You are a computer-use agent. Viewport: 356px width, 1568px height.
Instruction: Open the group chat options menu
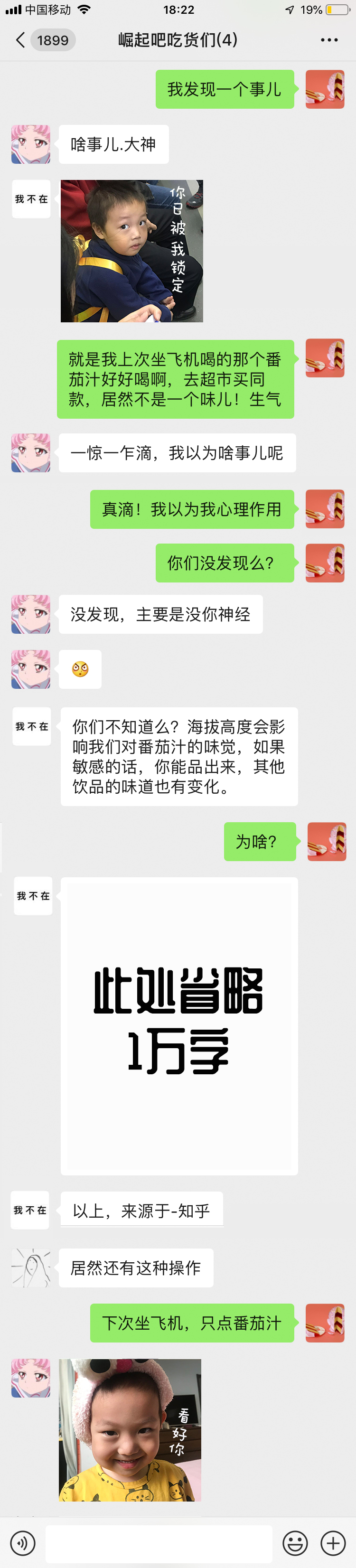[328, 40]
